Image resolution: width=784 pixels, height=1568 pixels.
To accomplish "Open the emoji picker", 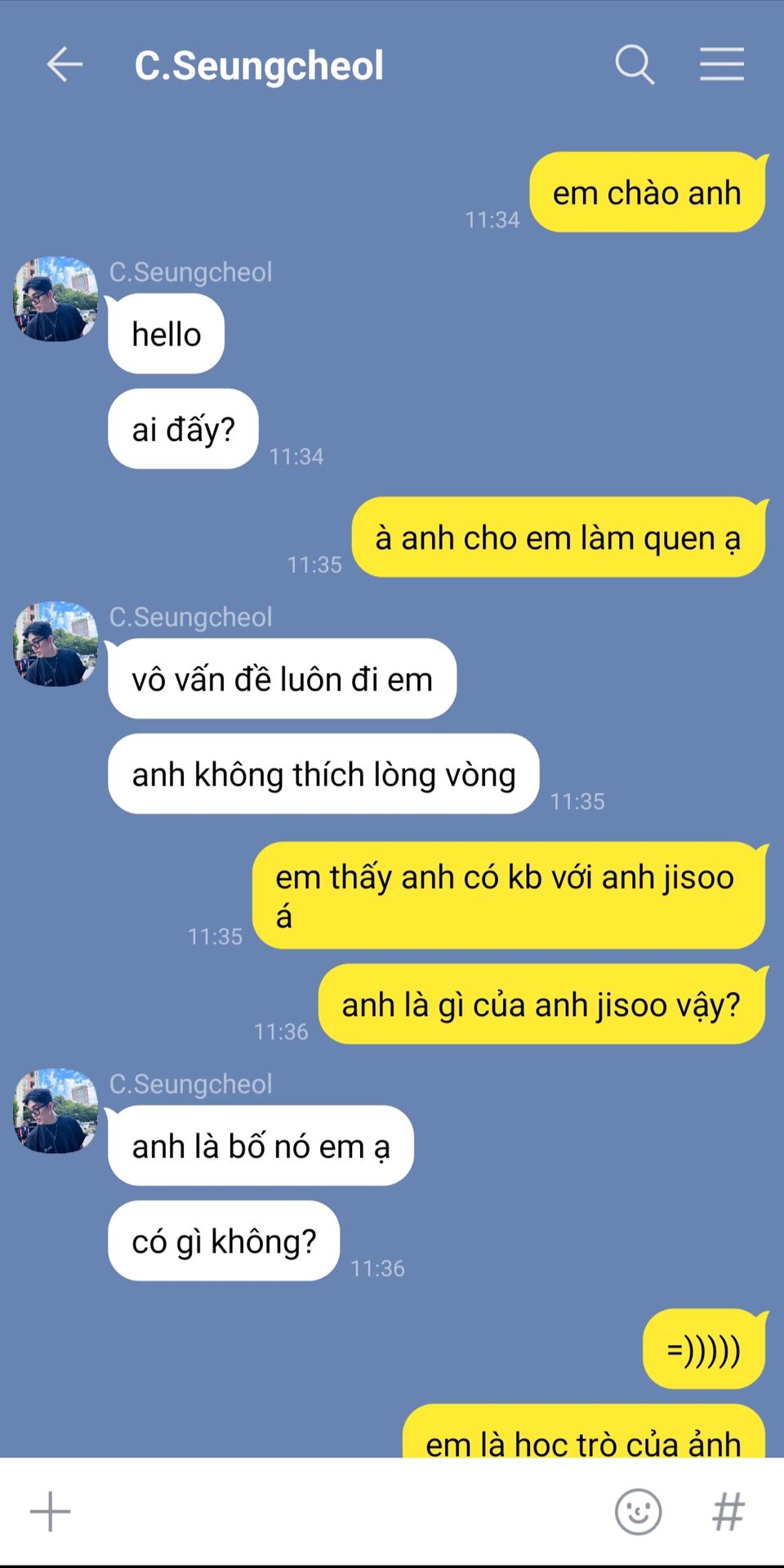I will (x=638, y=1512).
